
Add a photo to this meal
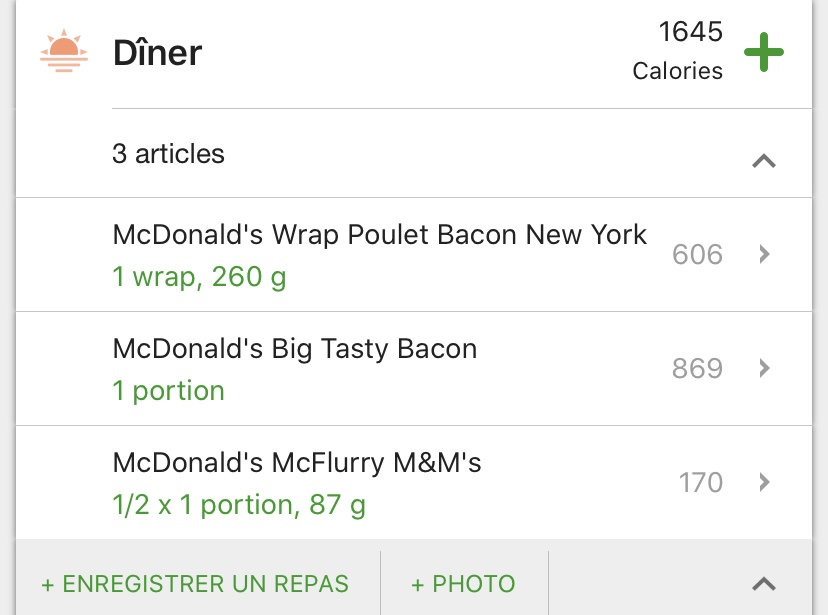click(x=463, y=584)
